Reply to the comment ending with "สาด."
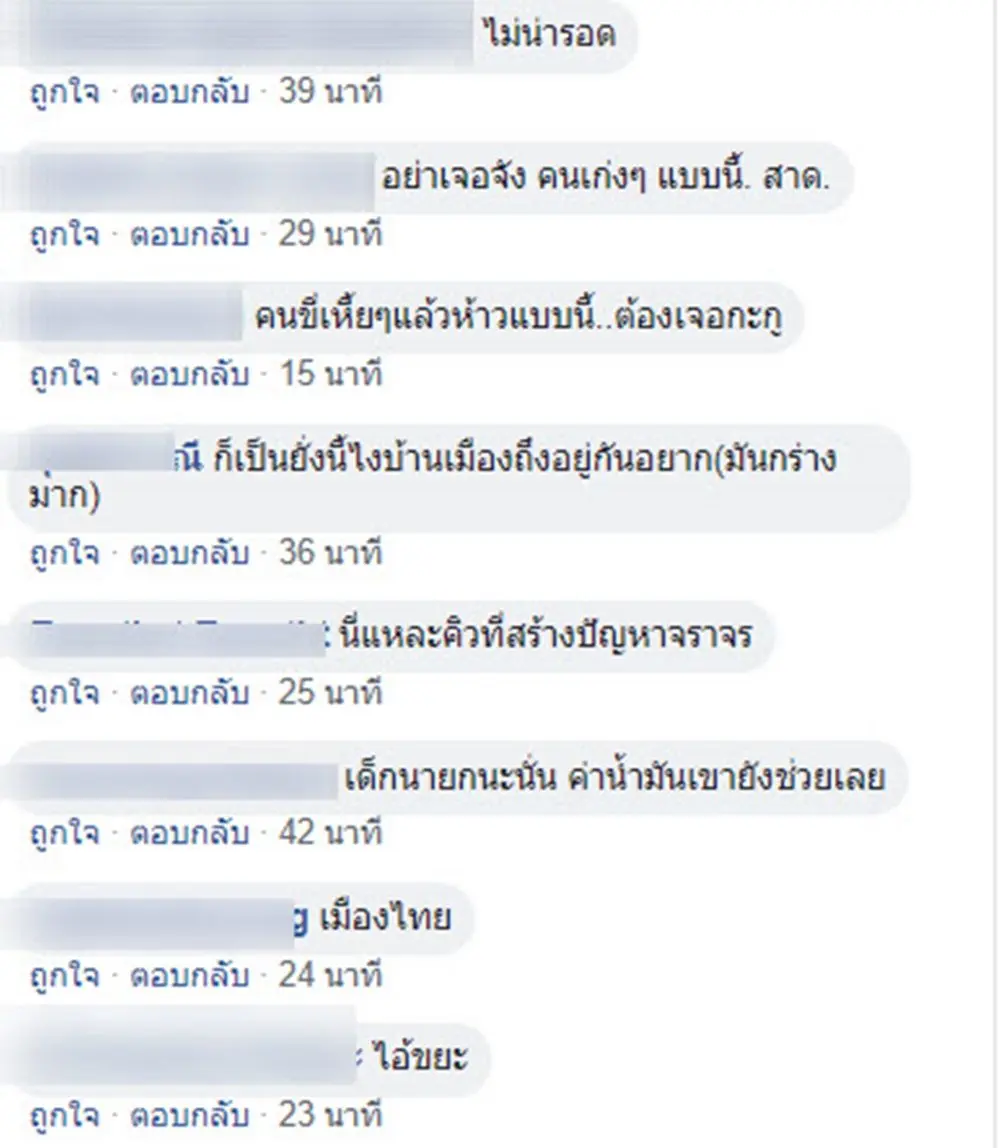 click(x=190, y=235)
